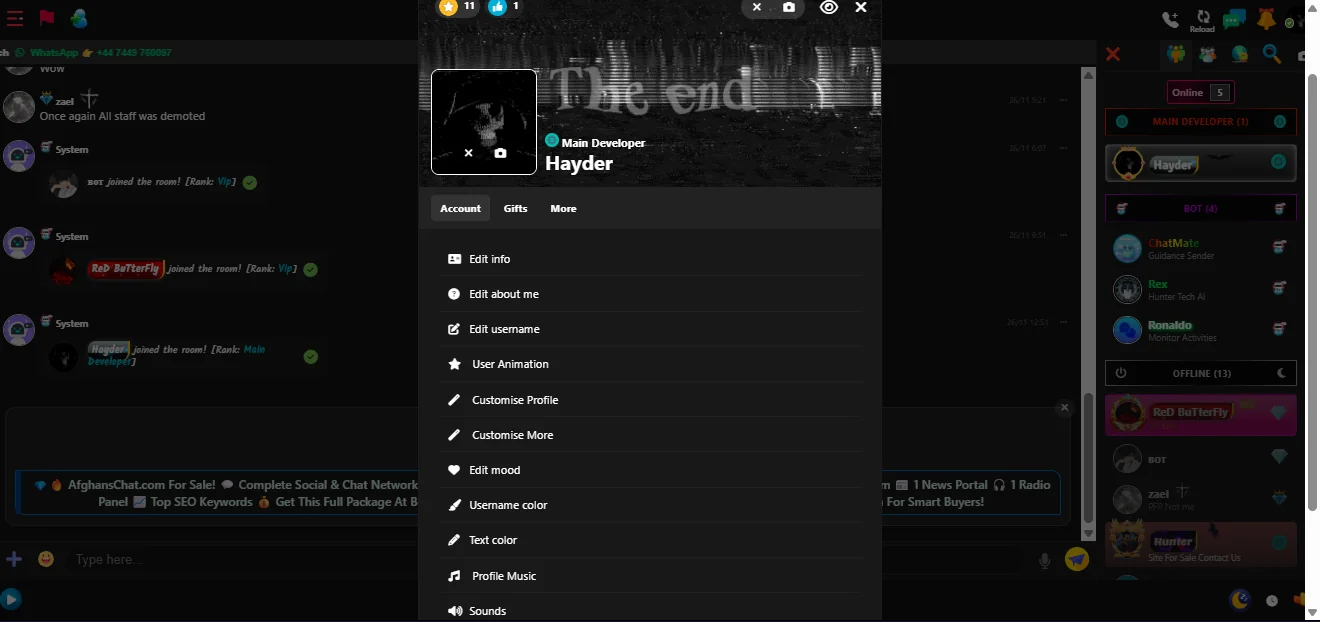
Task: Open User Animation settings
Action: coord(510,364)
